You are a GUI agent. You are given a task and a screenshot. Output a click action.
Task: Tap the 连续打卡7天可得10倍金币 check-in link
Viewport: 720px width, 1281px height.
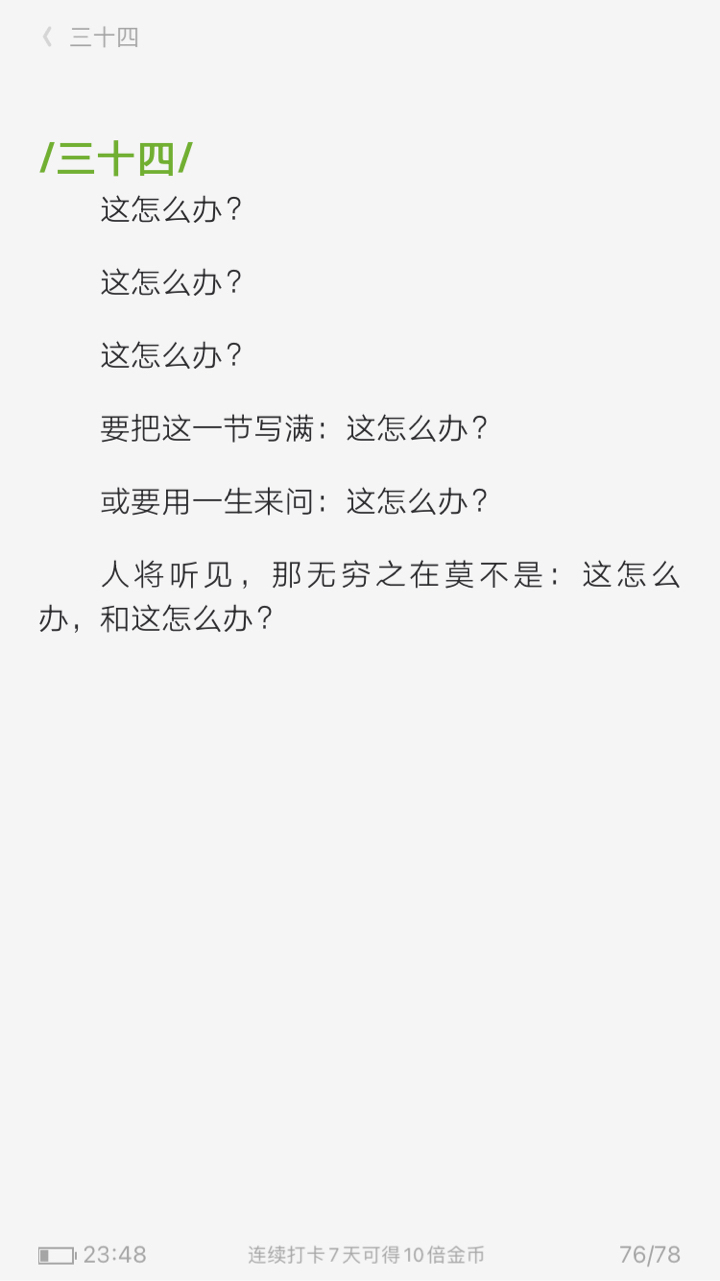[x=366, y=1254]
